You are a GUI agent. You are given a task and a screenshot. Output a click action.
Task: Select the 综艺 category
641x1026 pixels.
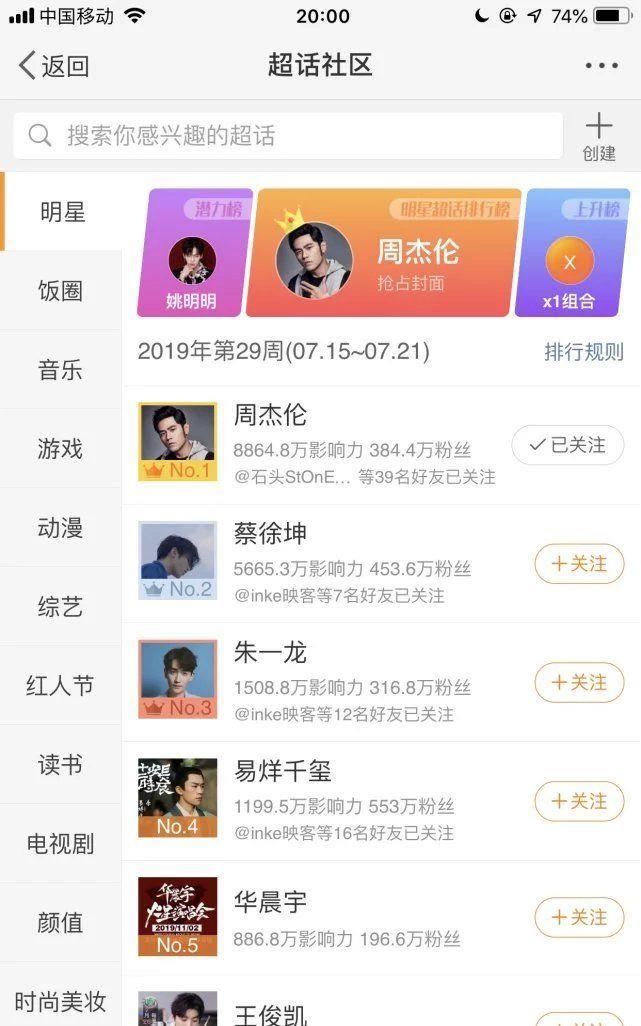(61, 607)
